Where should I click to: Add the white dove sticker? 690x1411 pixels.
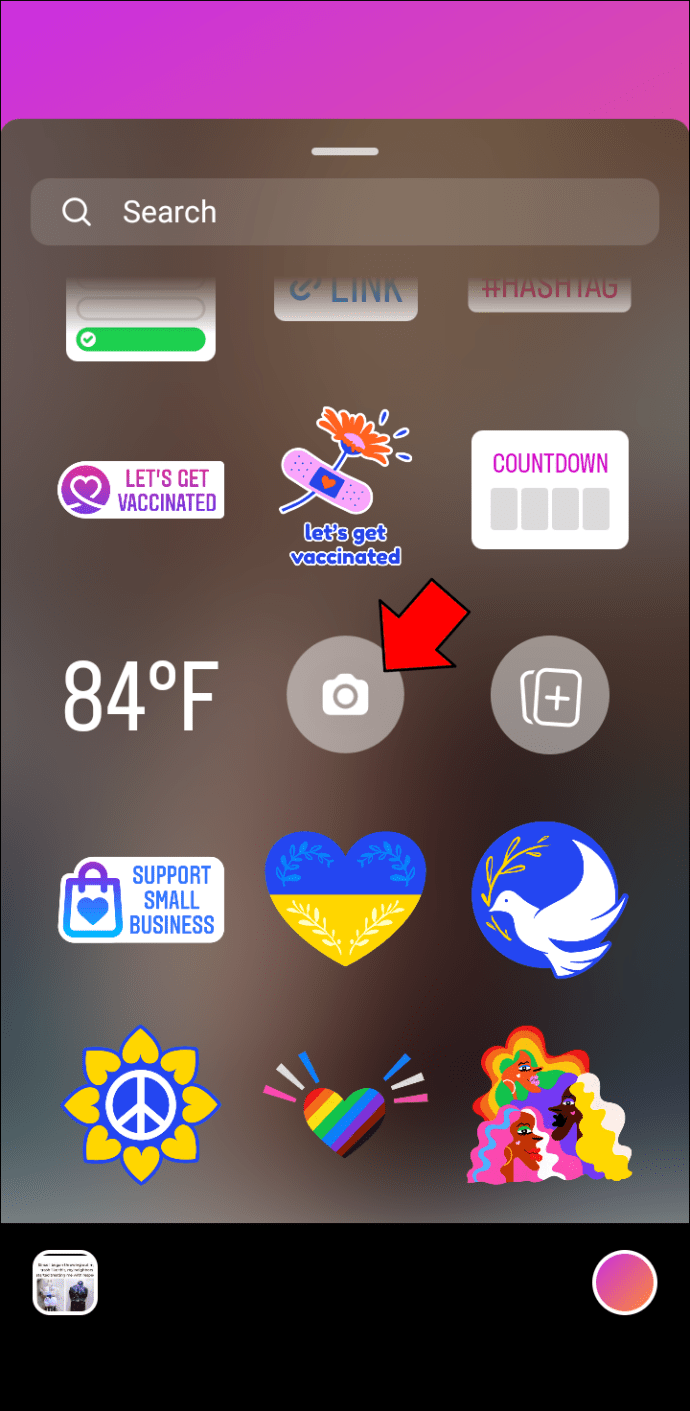coord(550,898)
